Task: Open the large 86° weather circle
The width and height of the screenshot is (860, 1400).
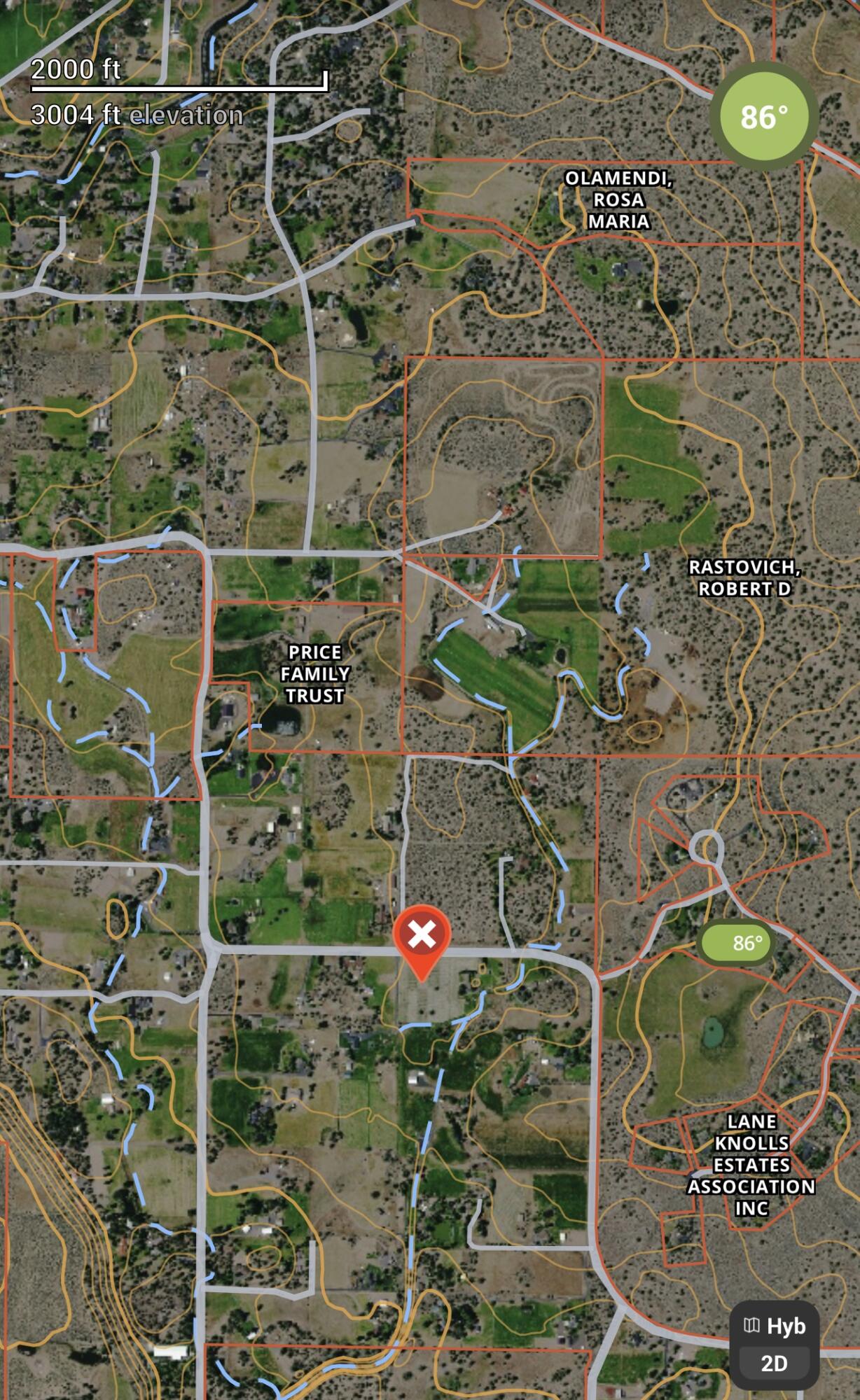Action: (763, 116)
